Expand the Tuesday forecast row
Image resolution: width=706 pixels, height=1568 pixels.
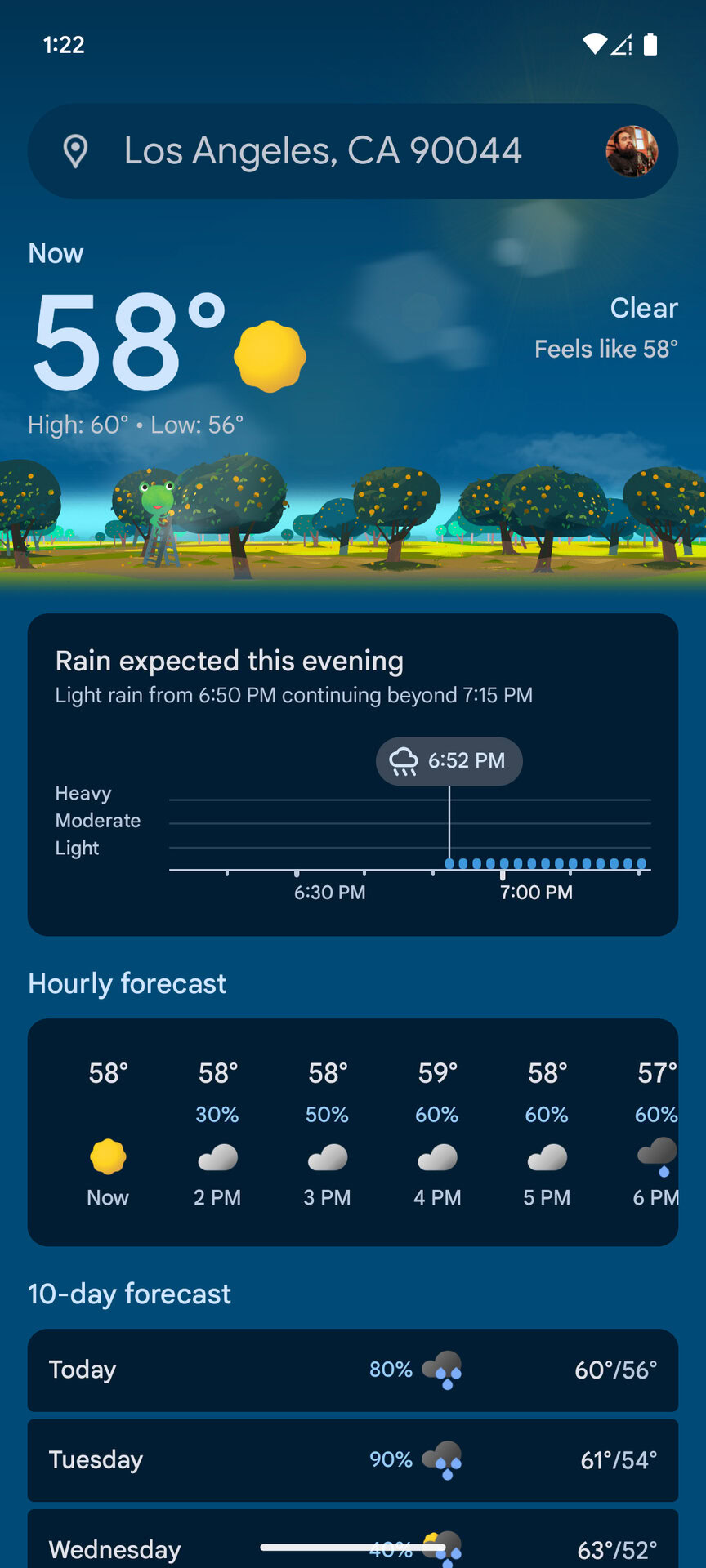353,1460
